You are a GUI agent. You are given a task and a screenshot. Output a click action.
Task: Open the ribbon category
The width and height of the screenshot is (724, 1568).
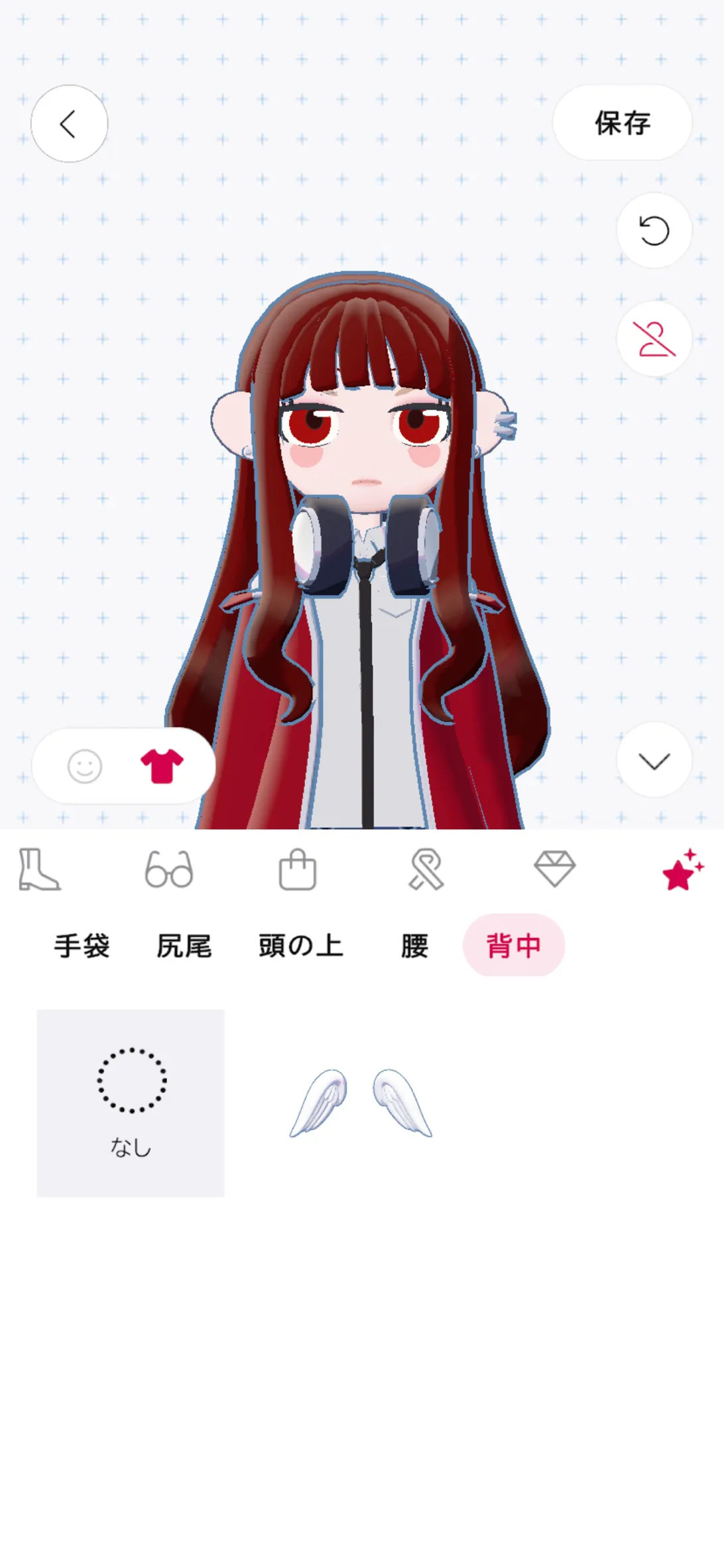[426, 870]
